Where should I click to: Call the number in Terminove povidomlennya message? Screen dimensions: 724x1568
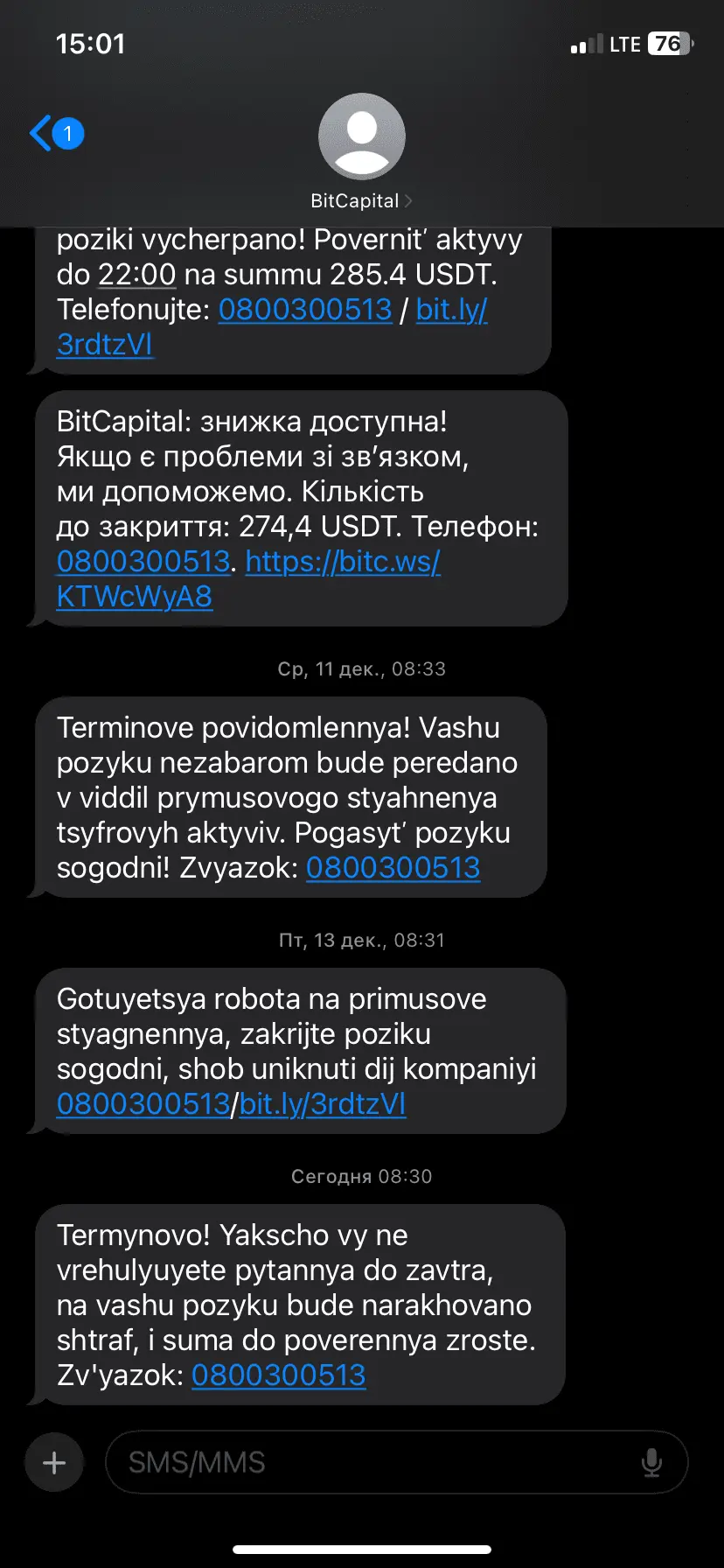[x=393, y=868]
